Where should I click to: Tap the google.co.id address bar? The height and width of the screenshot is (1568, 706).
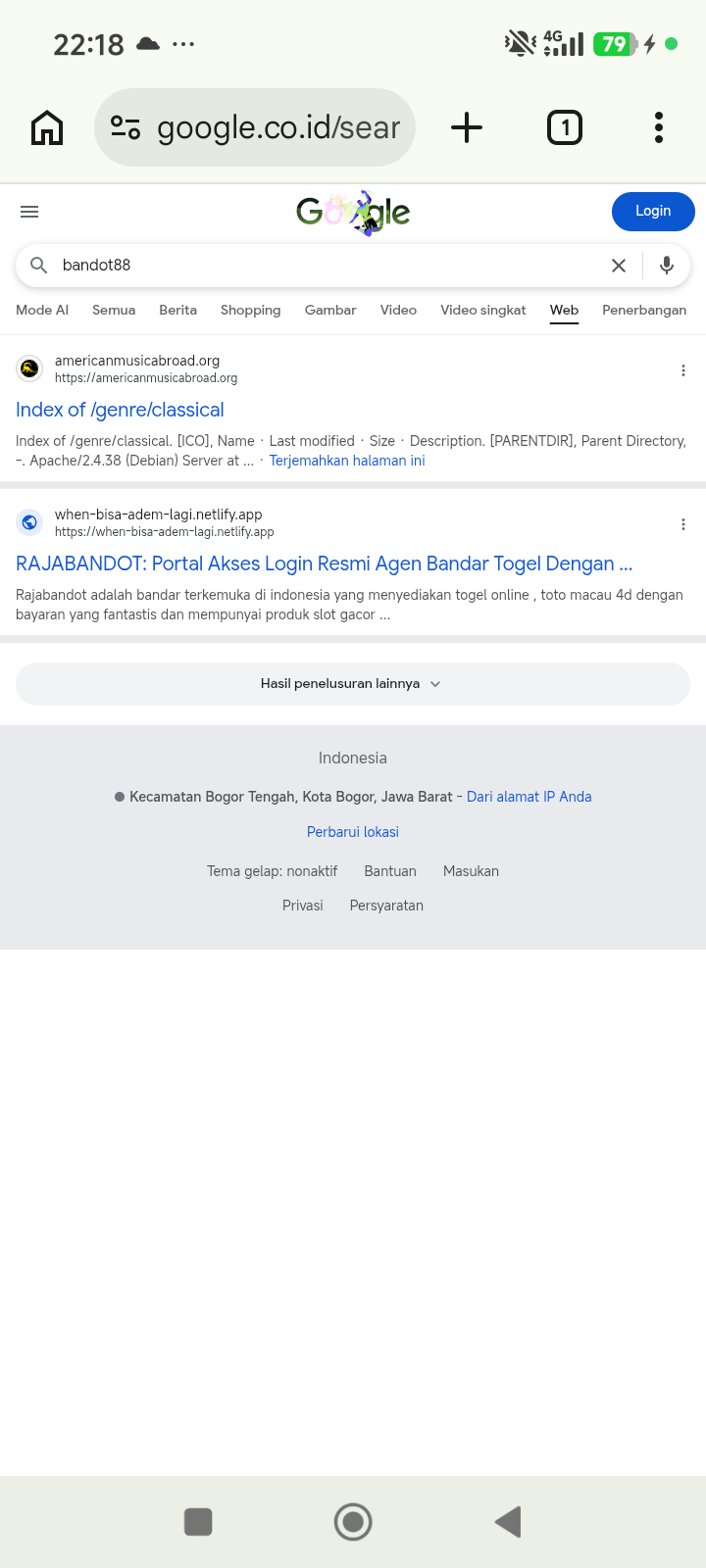click(x=255, y=127)
